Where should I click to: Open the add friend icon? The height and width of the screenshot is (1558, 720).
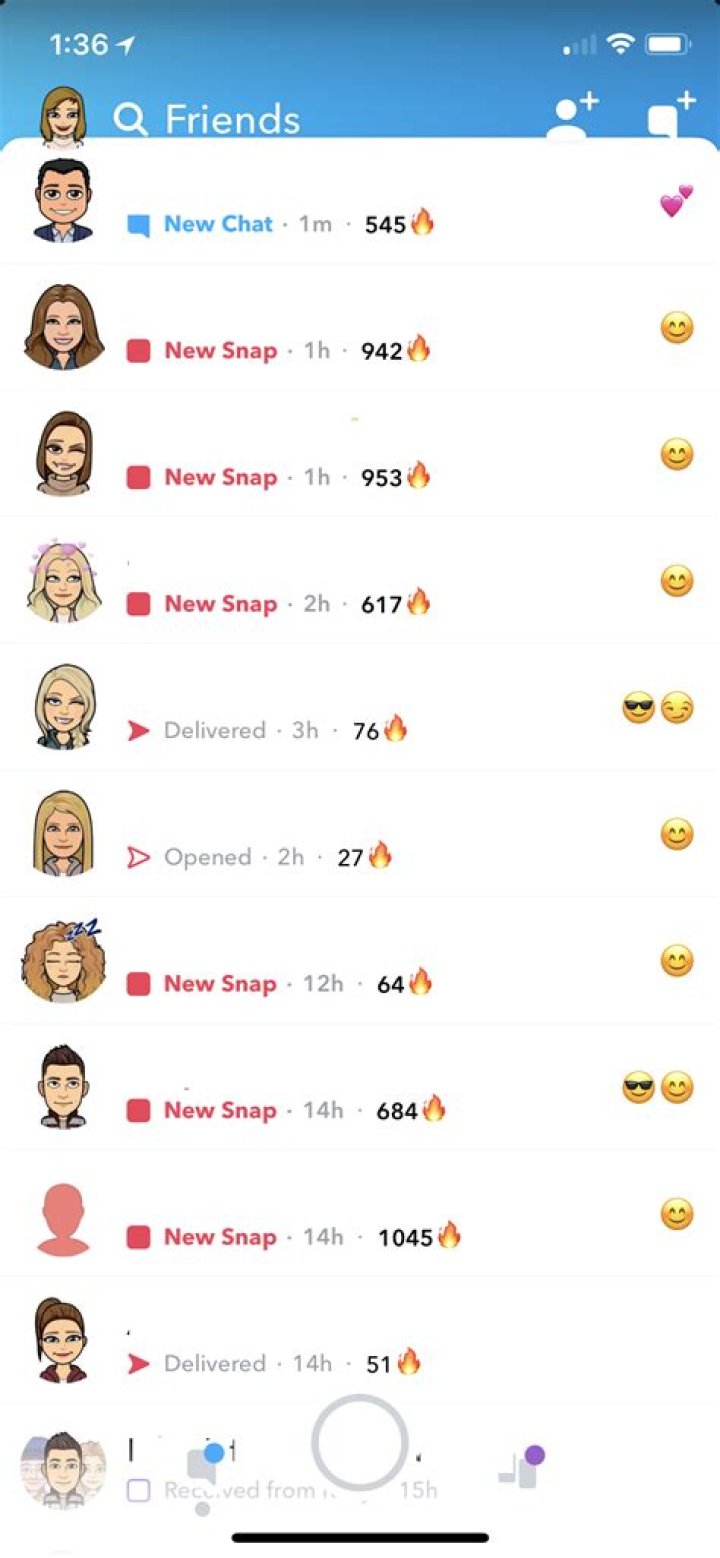click(x=571, y=118)
